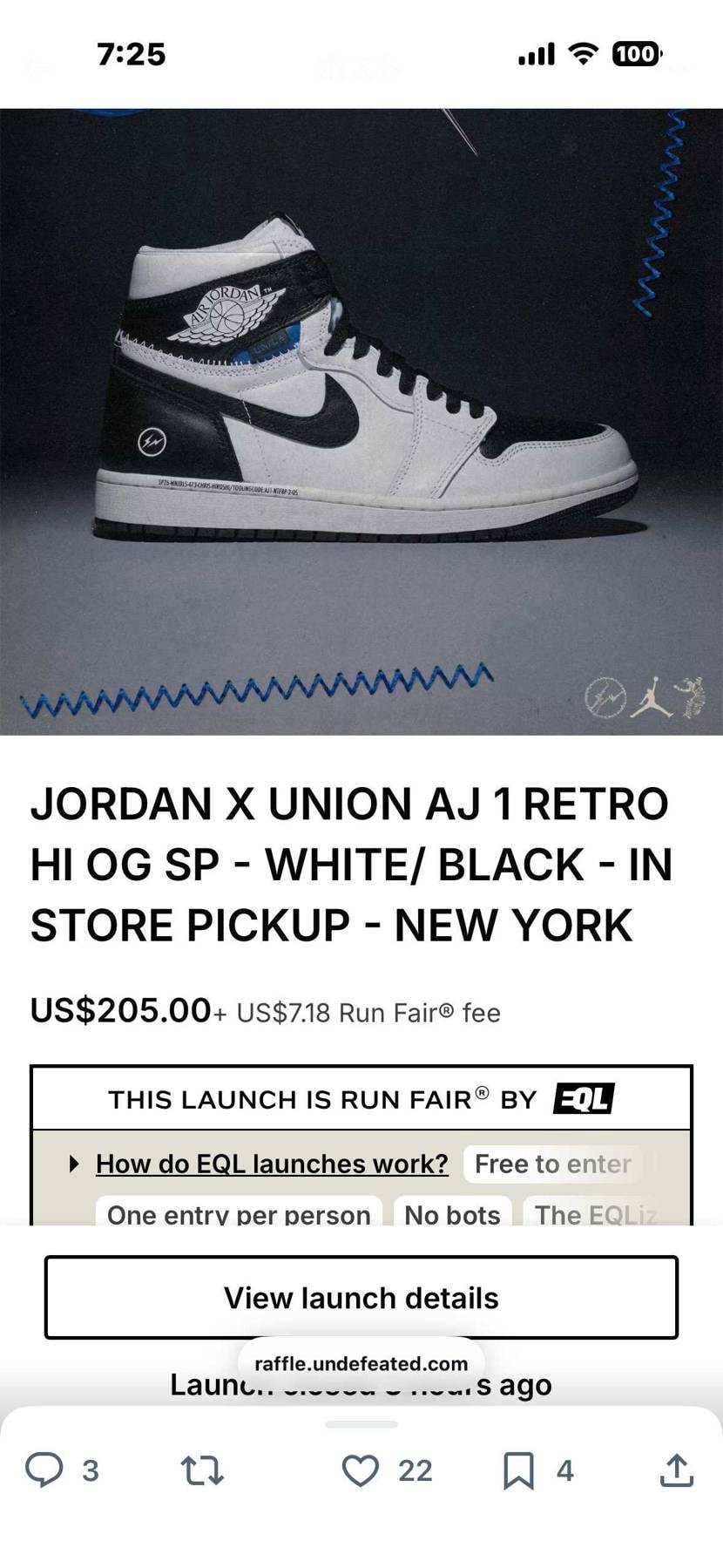This screenshot has width=723, height=1568.
Task: Like this post
Action: pyautogui.click(x=360, y=1470)
